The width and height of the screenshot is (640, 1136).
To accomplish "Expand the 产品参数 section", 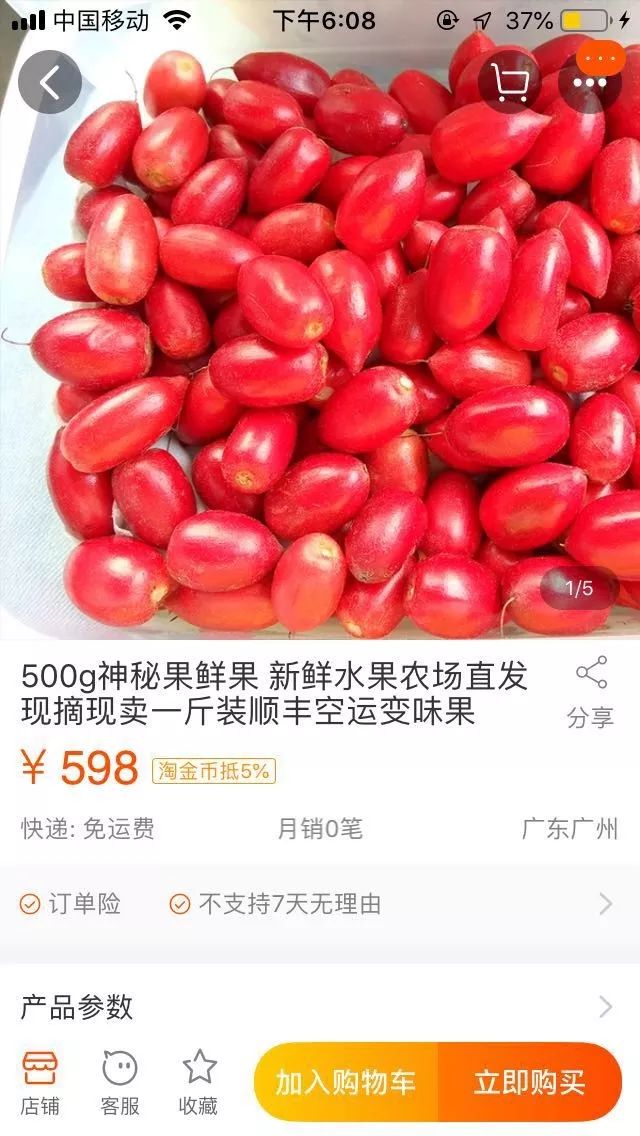I will (320, 1006).
